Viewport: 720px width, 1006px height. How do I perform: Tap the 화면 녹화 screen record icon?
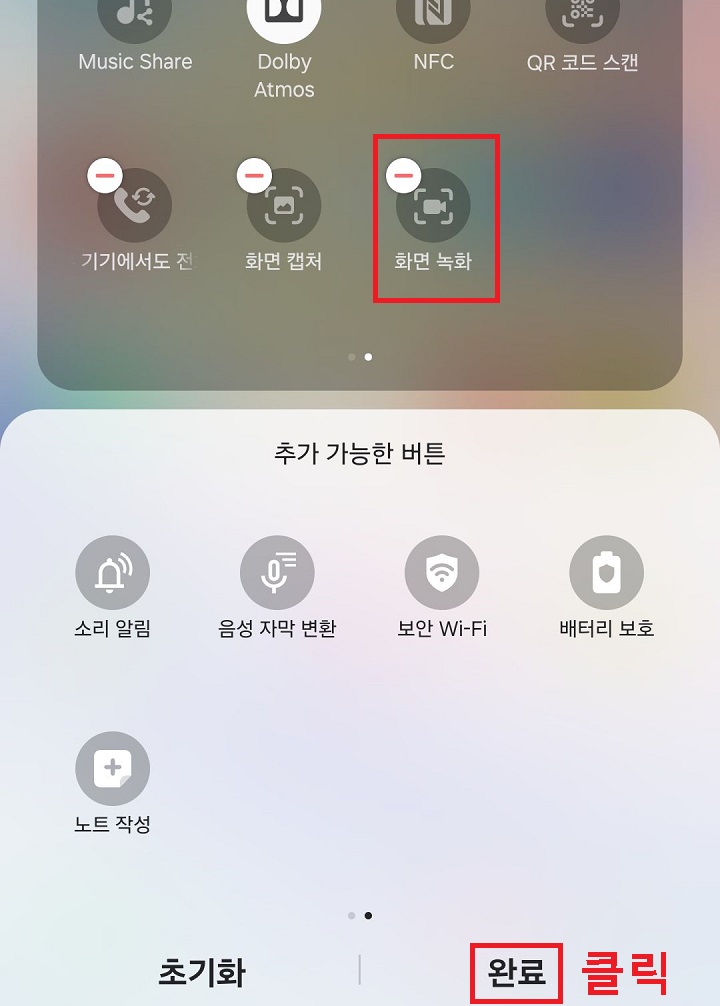pyautogui.click(x=433, y=205)
